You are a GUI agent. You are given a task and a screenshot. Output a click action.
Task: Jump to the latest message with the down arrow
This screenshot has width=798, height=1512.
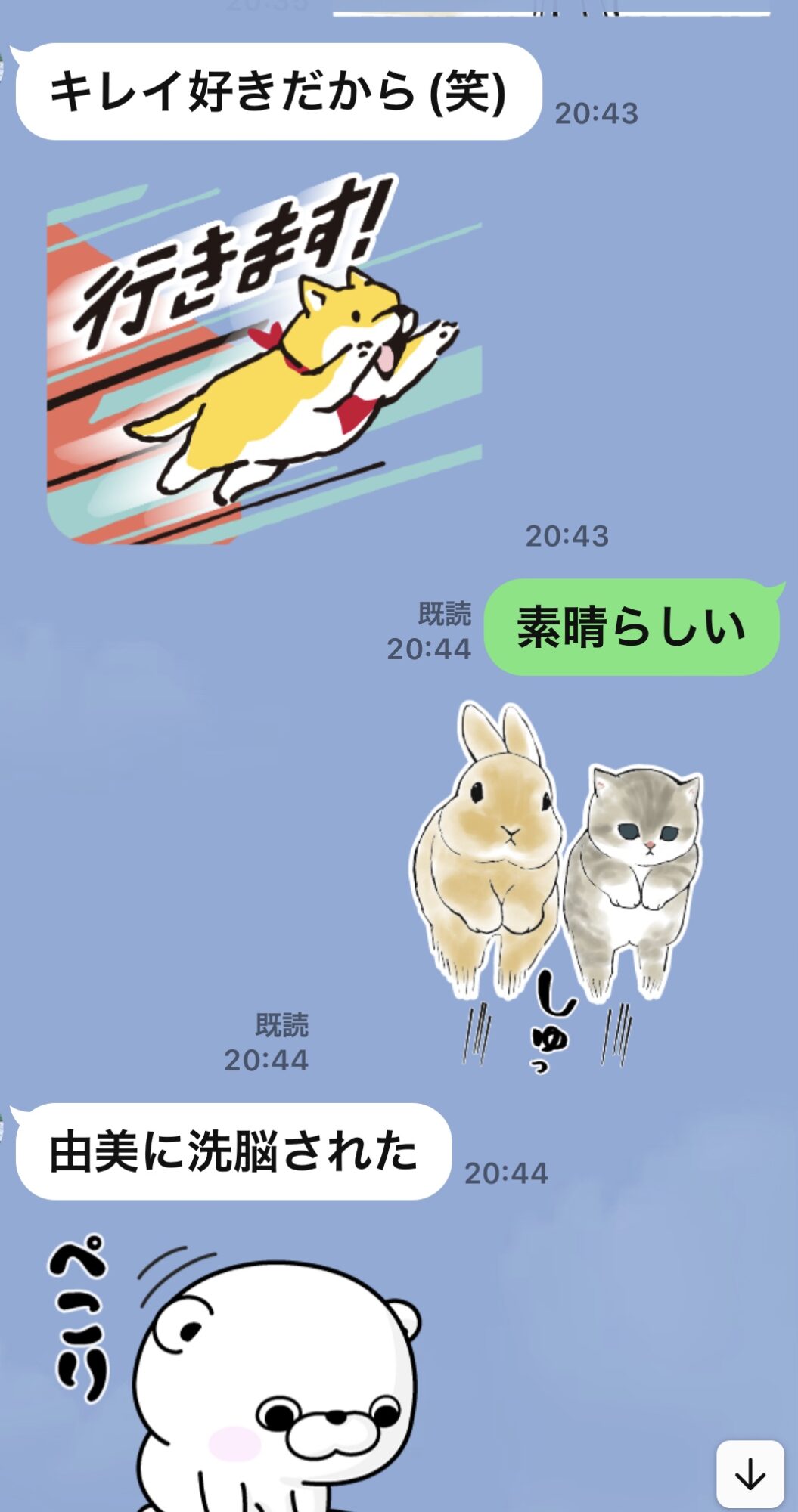click(x=750, y=1474)
